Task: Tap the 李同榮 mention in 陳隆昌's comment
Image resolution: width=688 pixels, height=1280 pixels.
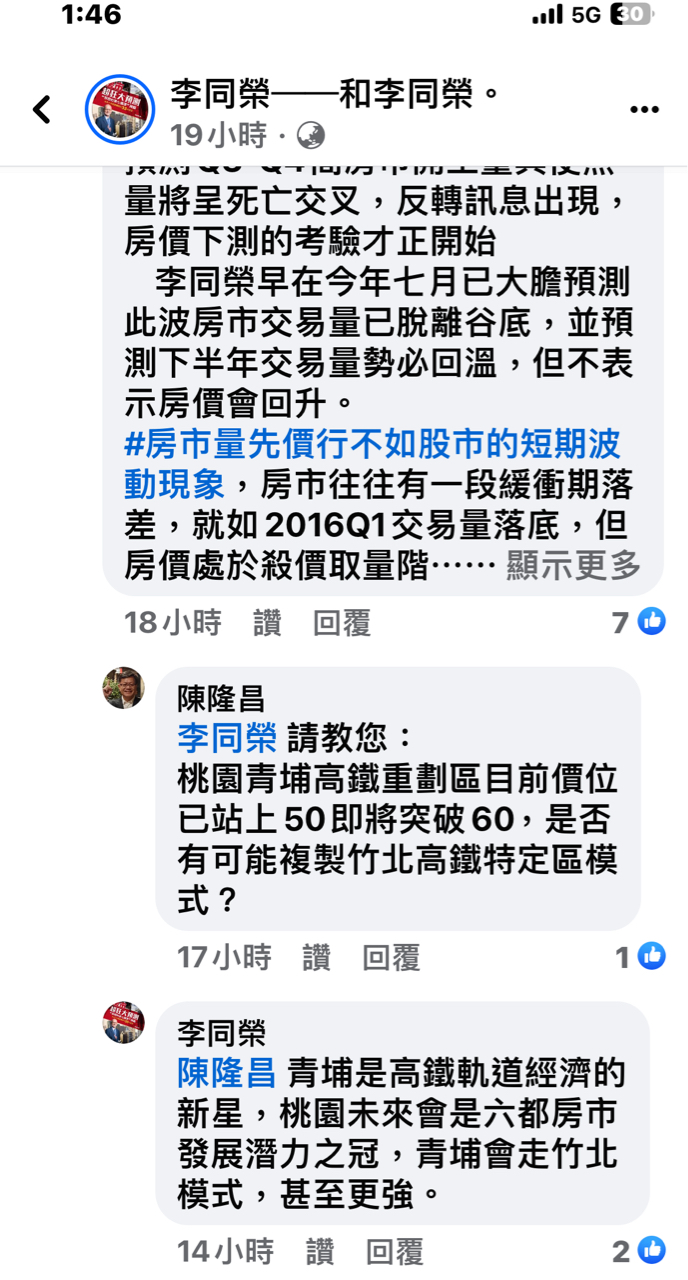Action: pyautogui.click(x=226, y=738)
